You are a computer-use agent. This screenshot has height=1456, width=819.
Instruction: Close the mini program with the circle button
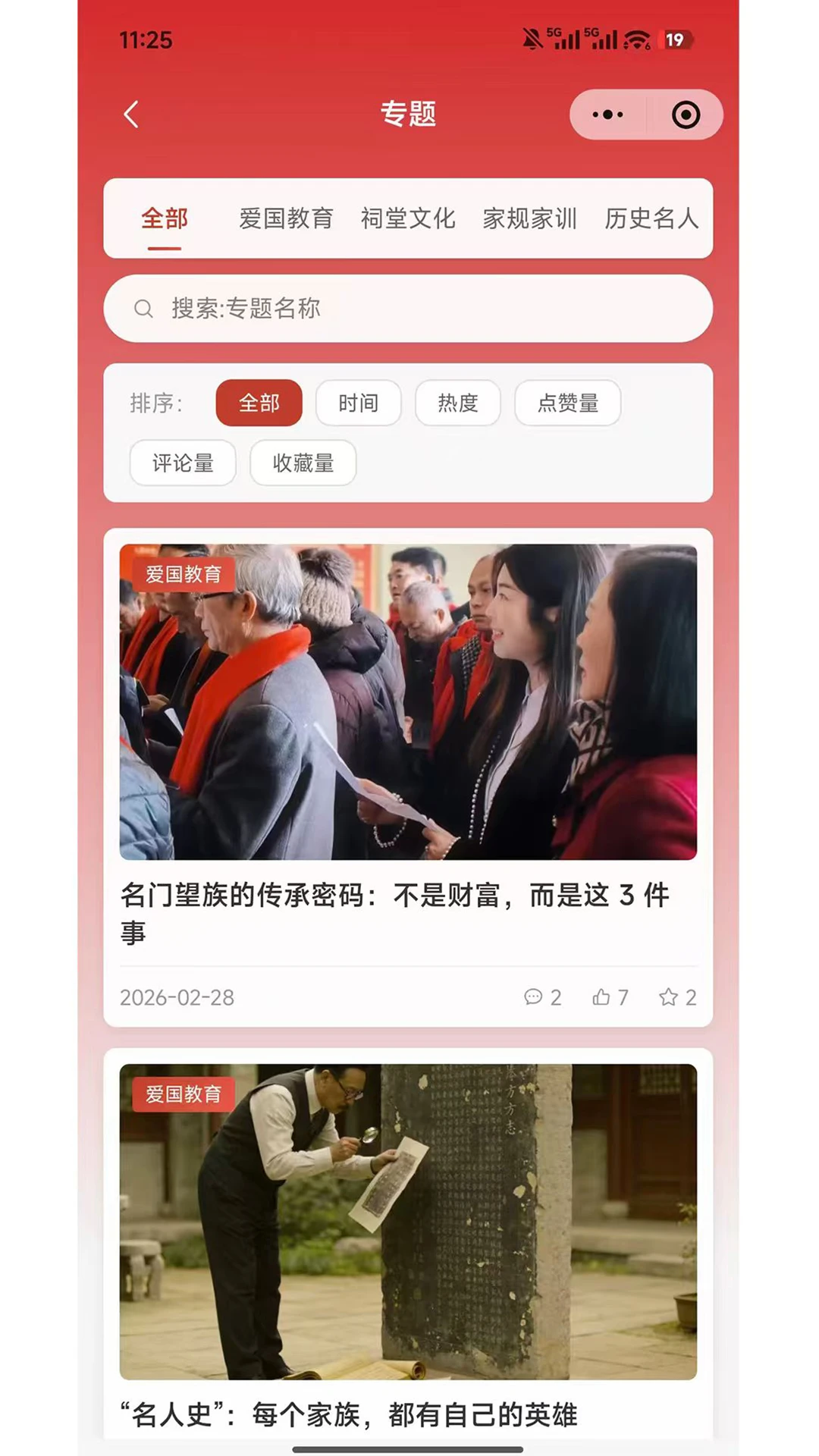coord(686,115)
